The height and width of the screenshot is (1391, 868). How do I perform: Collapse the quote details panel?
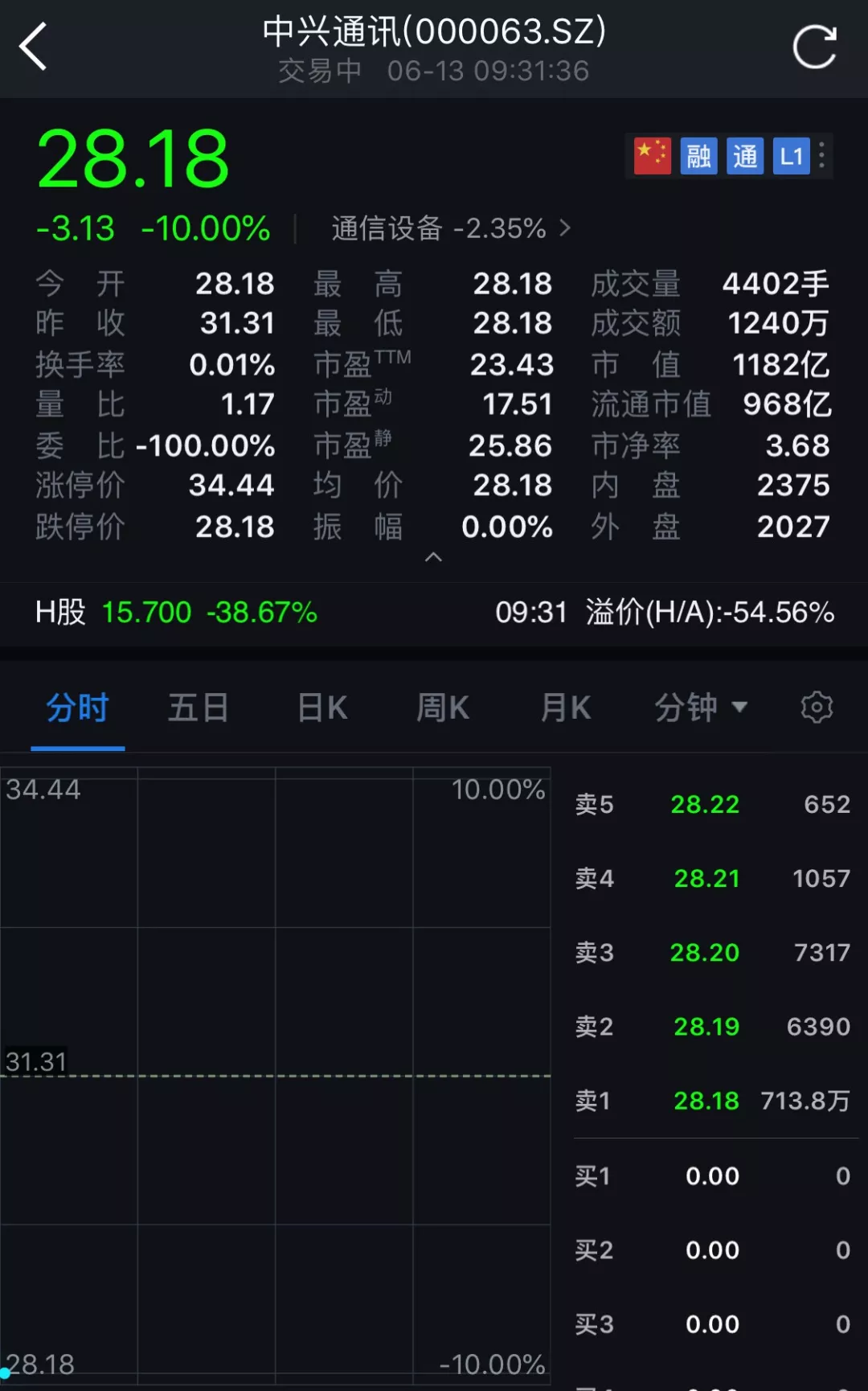433,557
